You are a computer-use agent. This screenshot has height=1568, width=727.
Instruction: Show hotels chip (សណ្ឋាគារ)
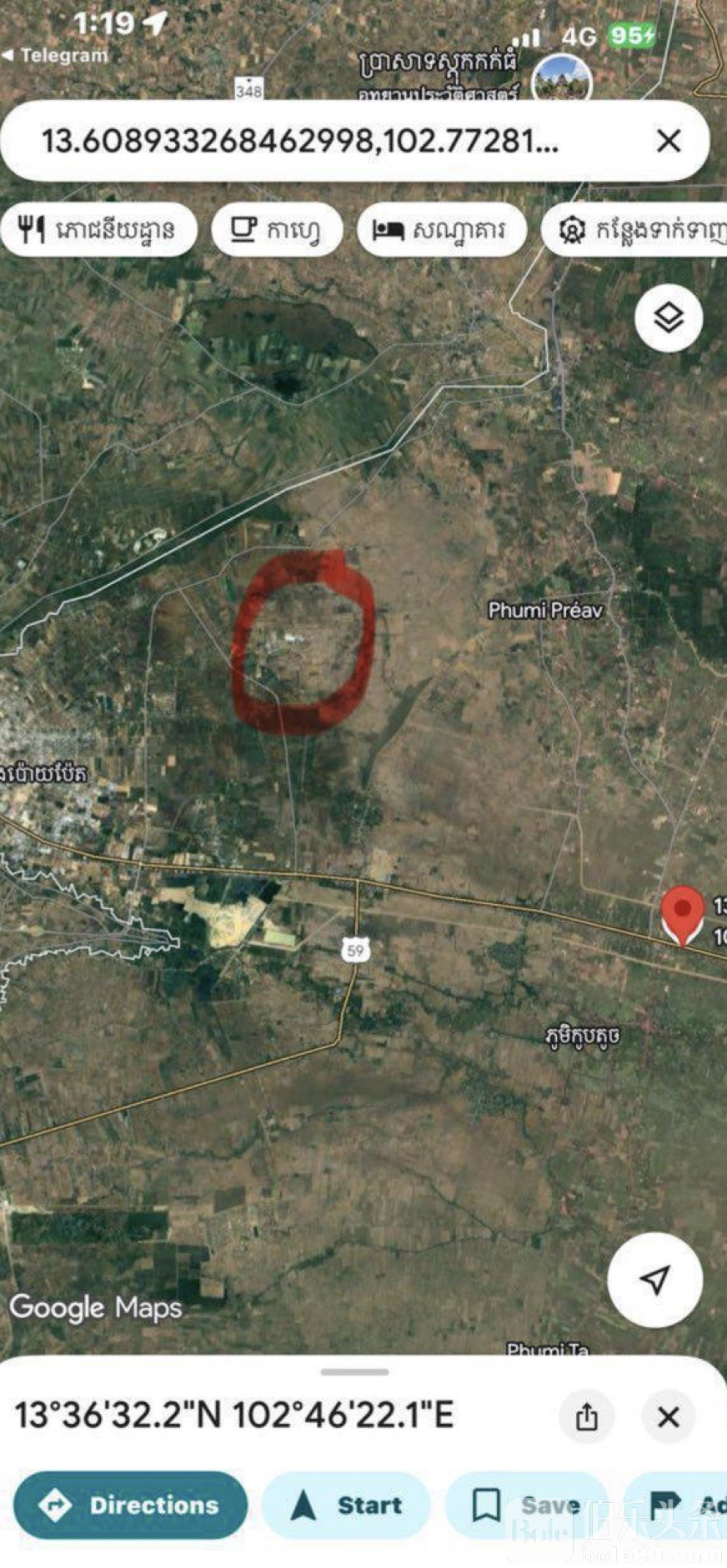click(441, 229)
